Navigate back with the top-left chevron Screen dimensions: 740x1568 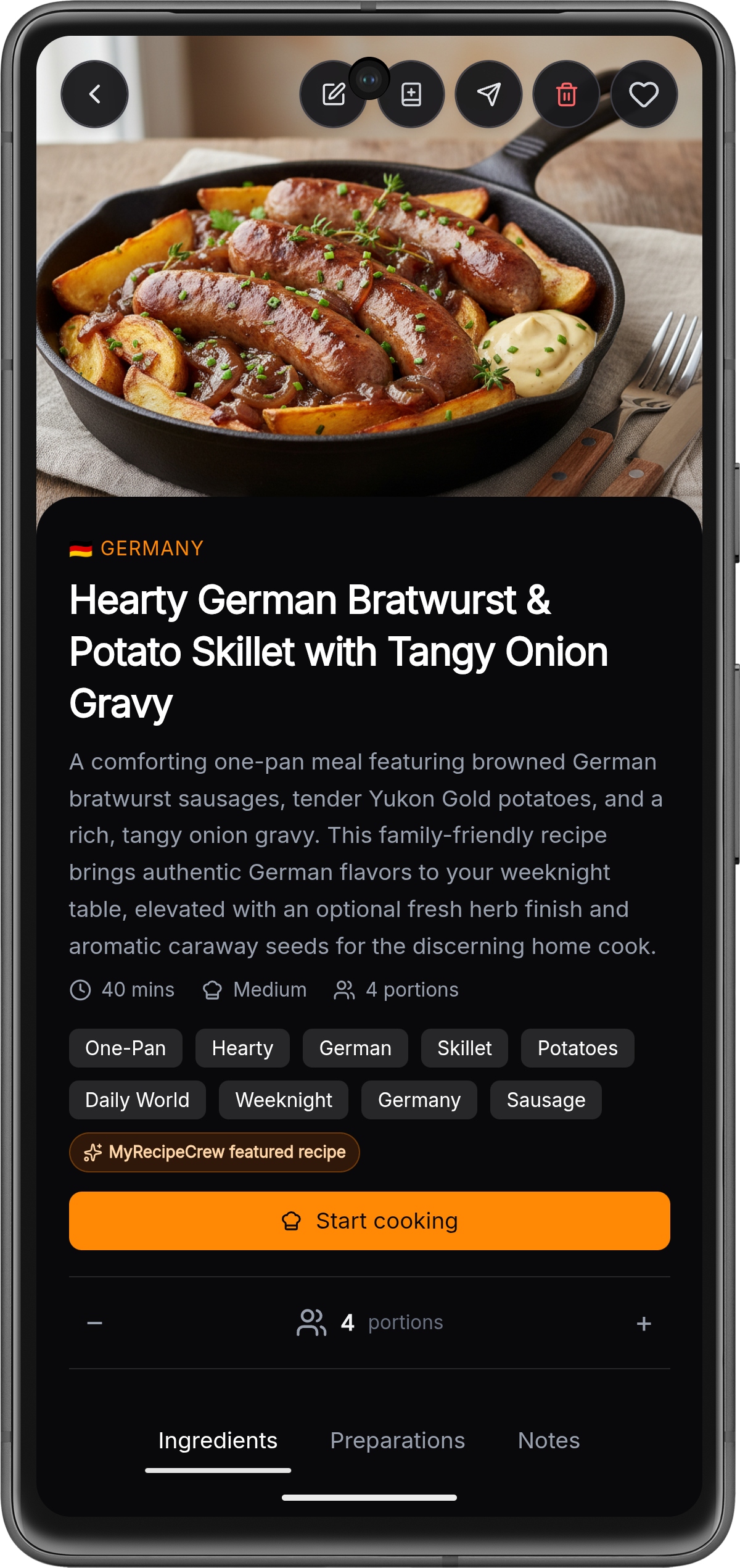point(95,94)
